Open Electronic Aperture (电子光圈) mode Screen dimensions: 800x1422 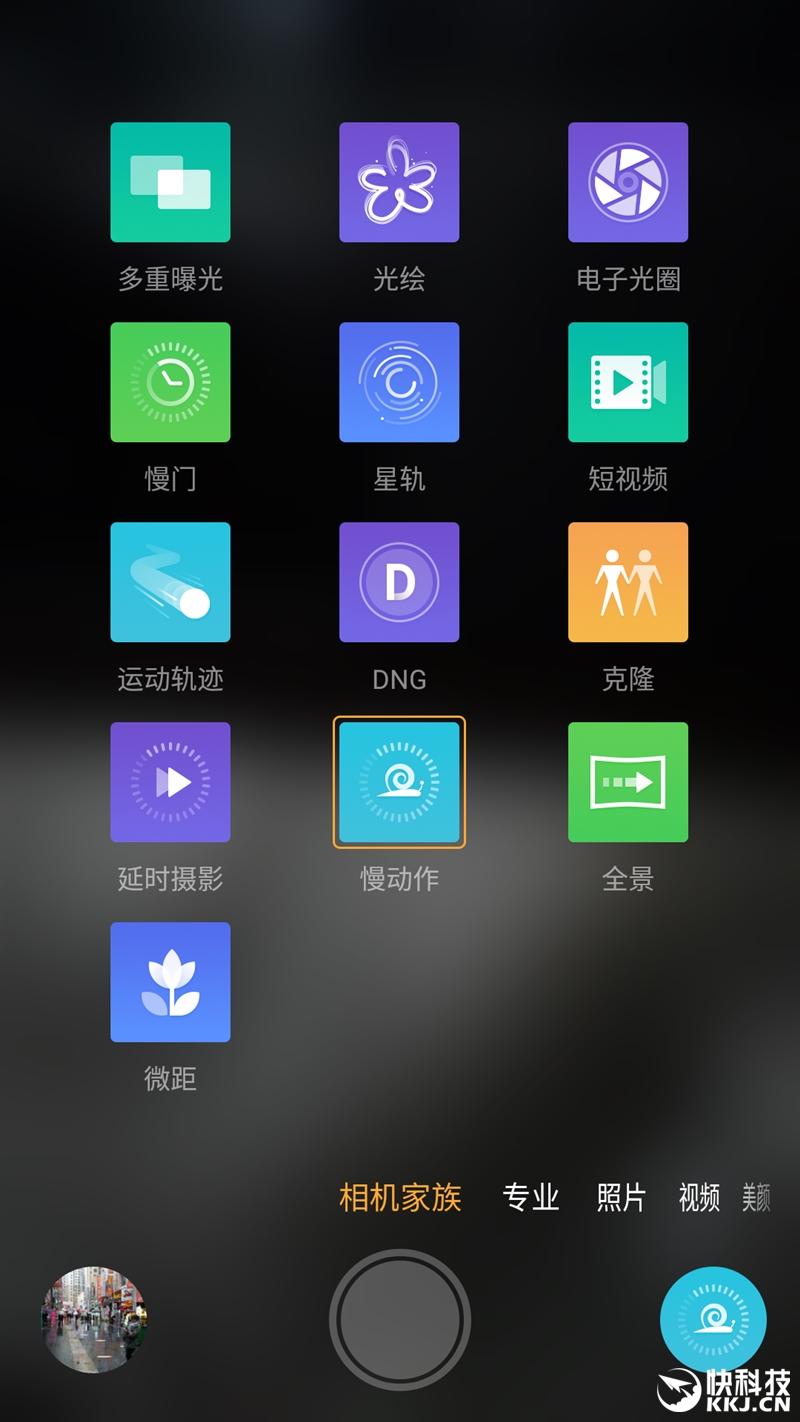click(x=628, y=182)
